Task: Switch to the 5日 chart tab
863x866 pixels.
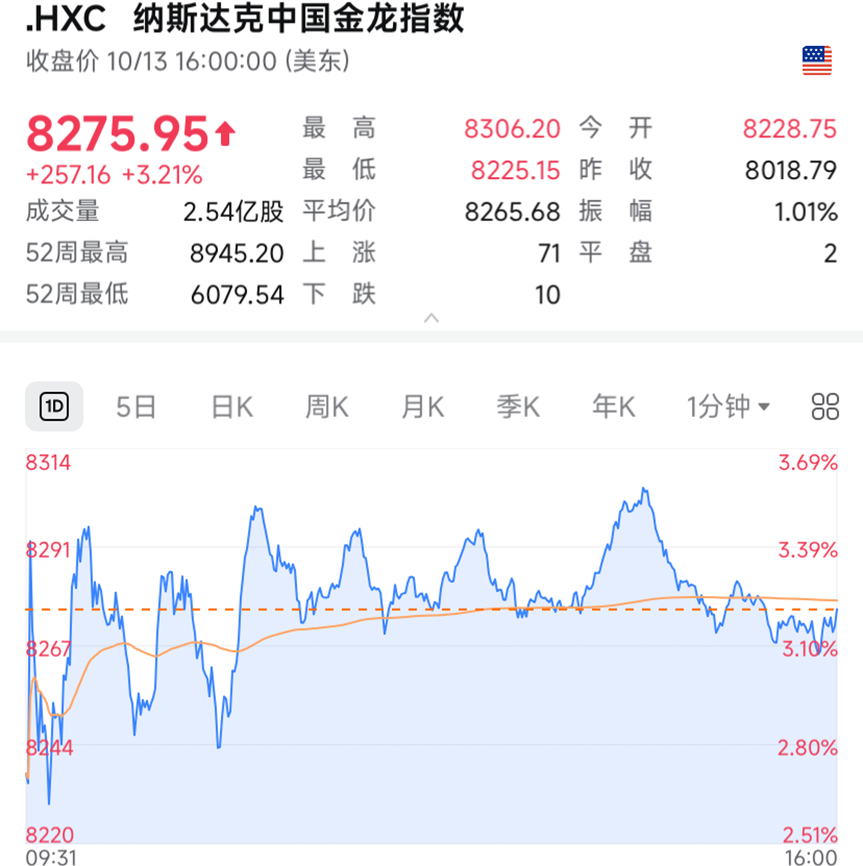Action: pyautogui.click(x=136, y=406)
